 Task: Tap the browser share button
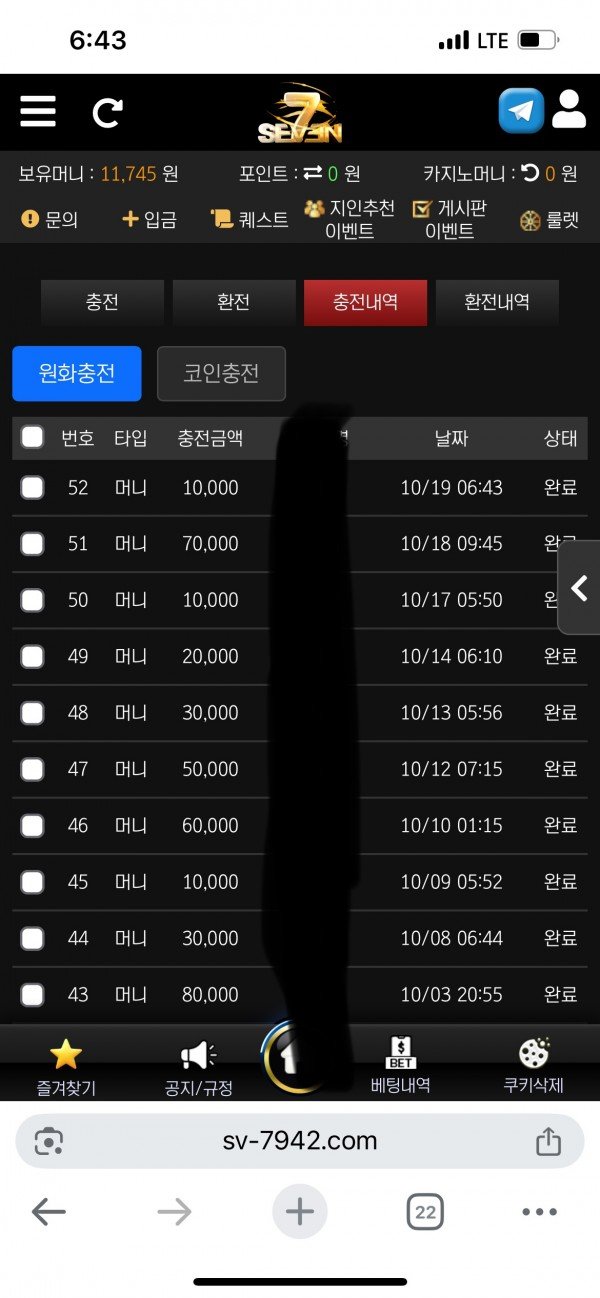click(548, 1141)
